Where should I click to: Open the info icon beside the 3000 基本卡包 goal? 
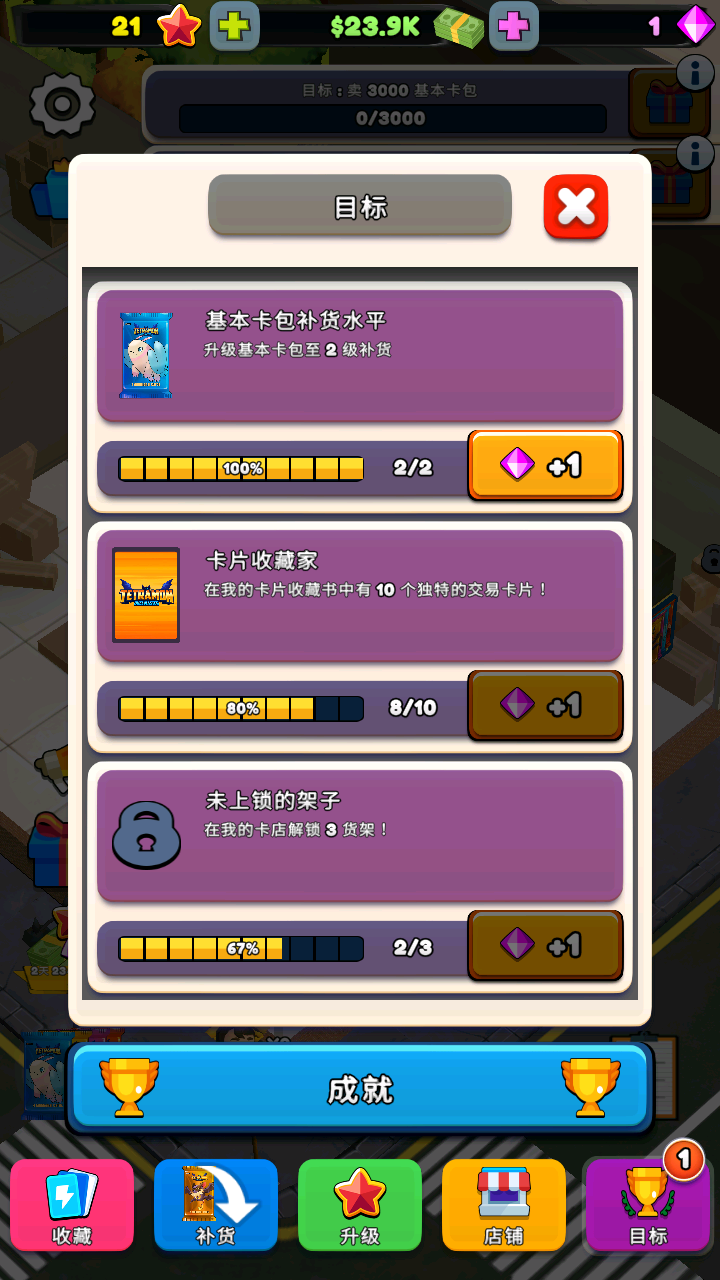(695, 72)
